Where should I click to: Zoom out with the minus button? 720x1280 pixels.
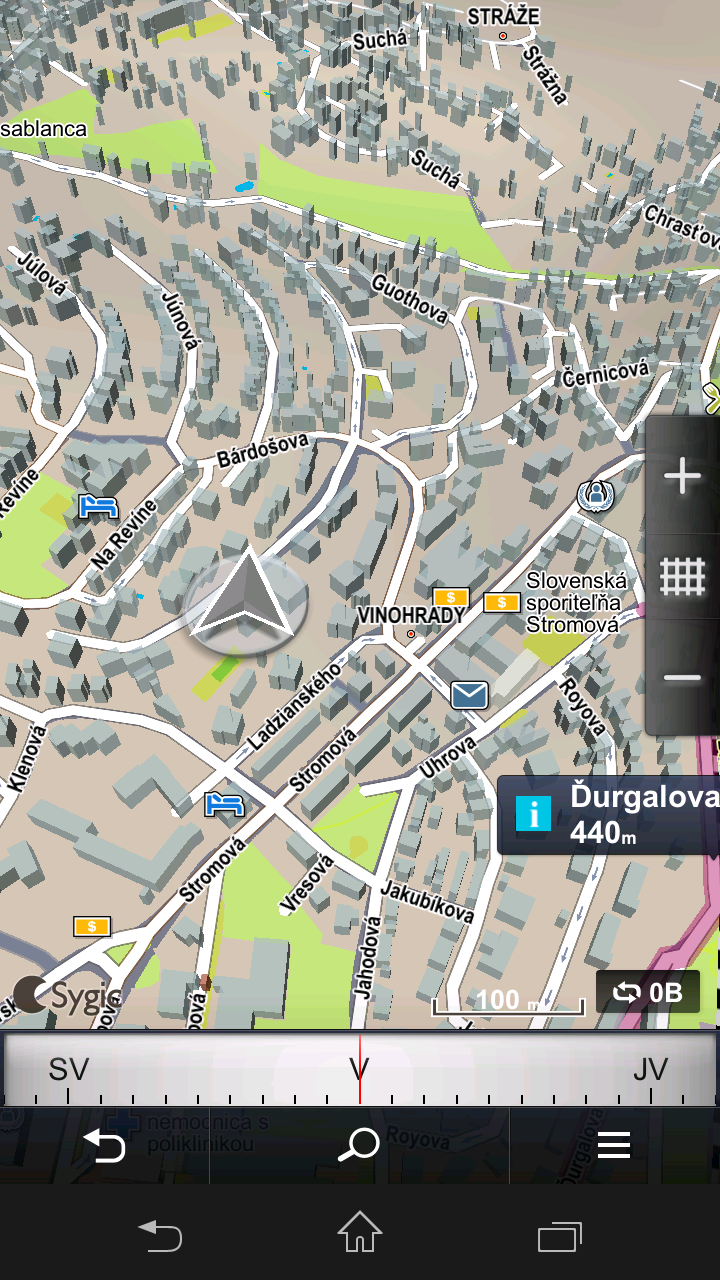tap(683, 678)
